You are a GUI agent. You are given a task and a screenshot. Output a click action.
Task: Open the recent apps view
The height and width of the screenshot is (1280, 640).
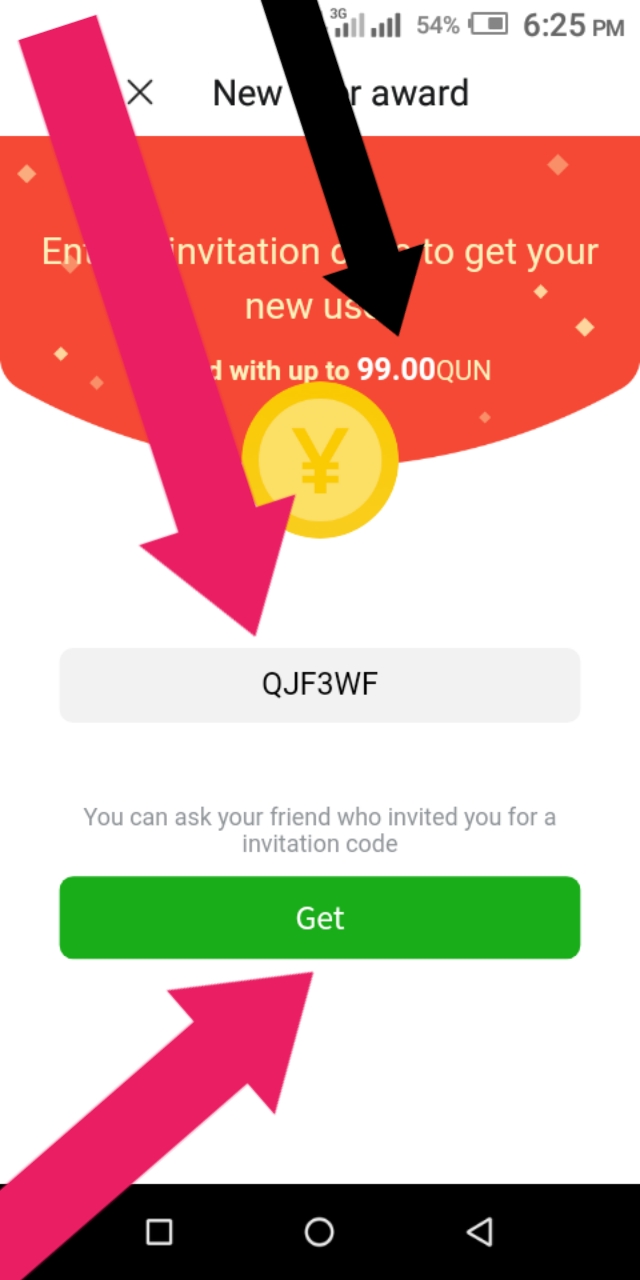[x=159, y=1232]
